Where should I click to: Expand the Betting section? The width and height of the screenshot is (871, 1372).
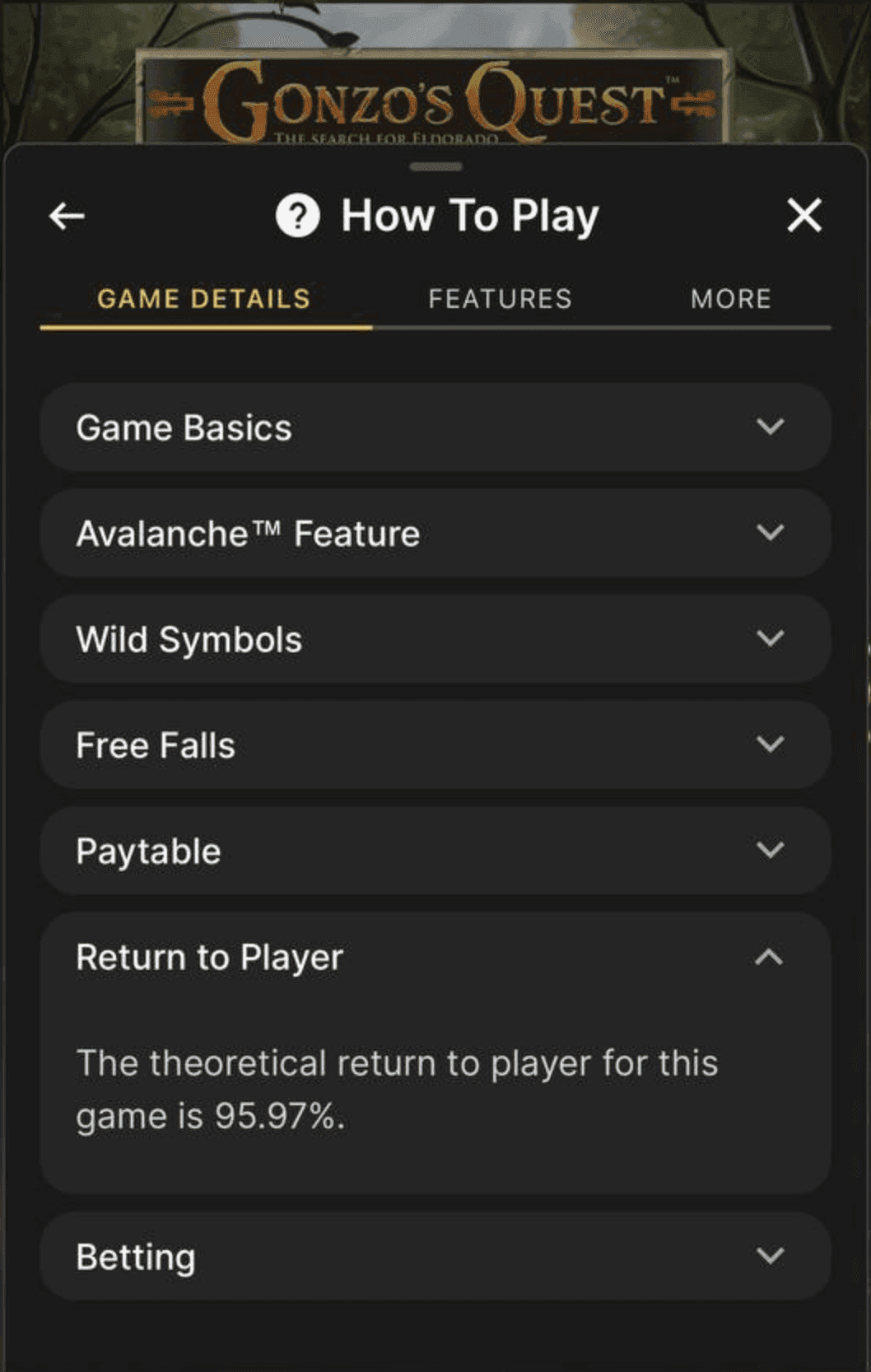click(435, 1257)
